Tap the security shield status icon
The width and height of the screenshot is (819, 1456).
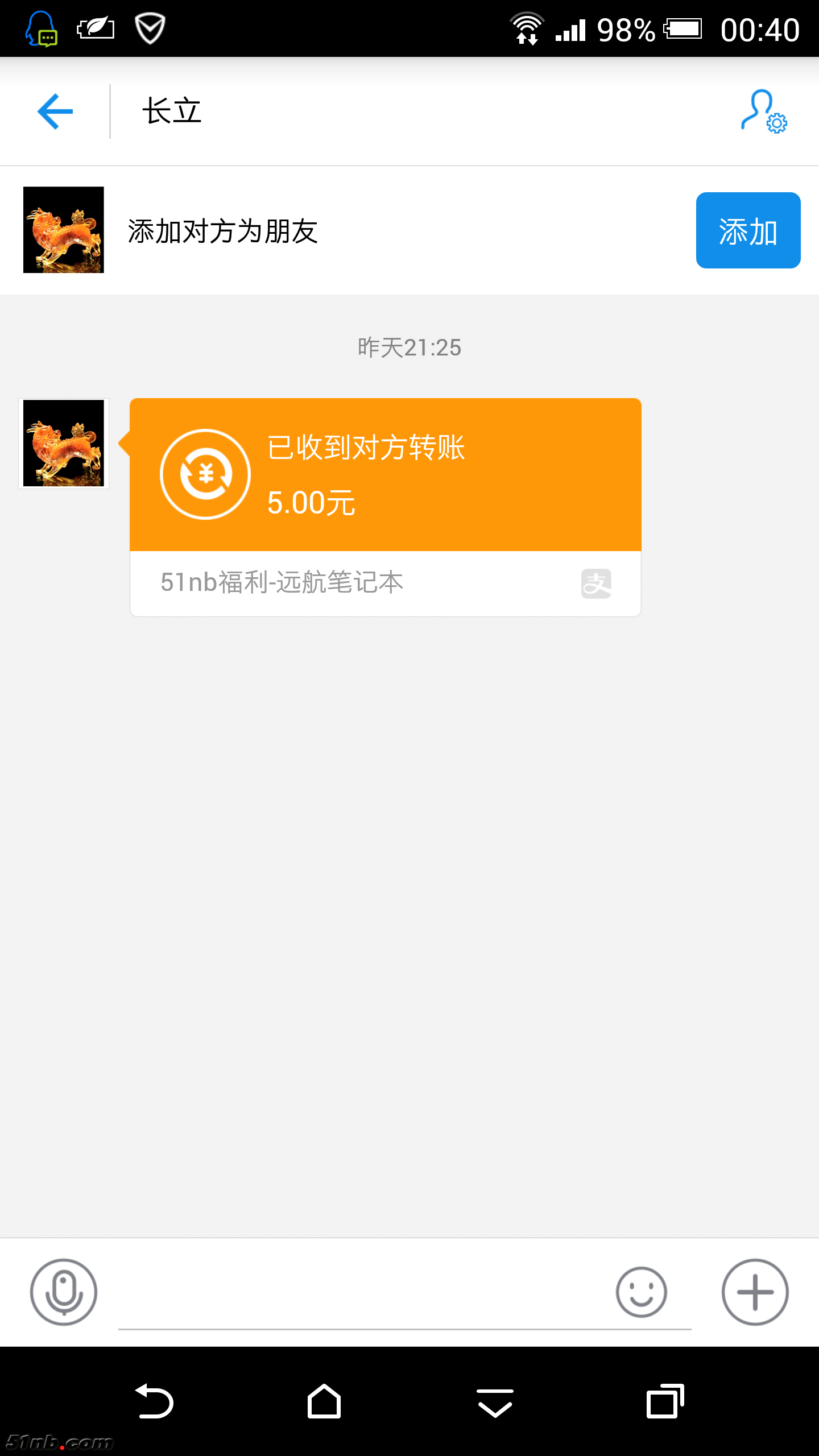(149, 27)
